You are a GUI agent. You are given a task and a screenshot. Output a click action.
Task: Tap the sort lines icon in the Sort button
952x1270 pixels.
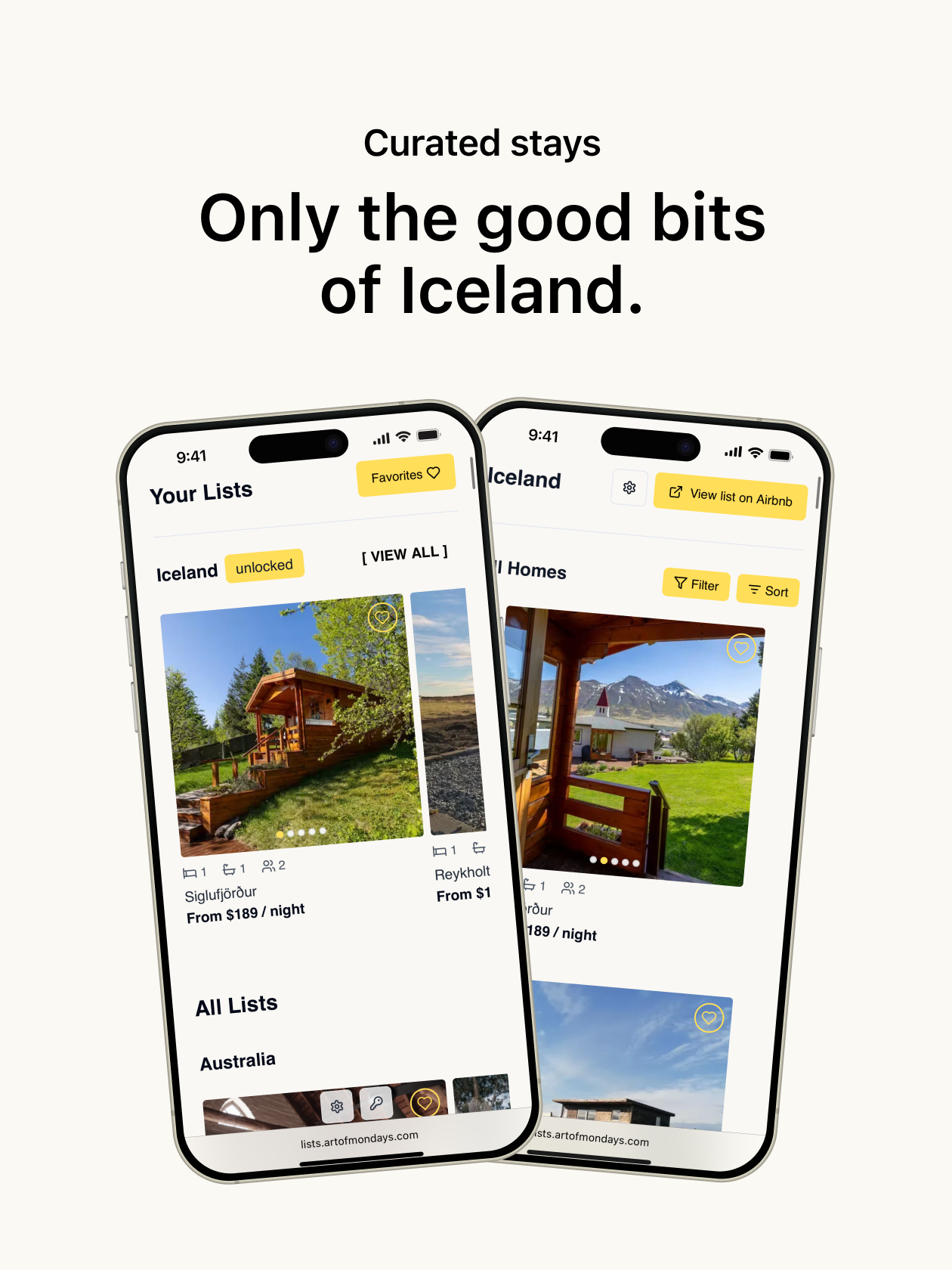tap(754, 590)
